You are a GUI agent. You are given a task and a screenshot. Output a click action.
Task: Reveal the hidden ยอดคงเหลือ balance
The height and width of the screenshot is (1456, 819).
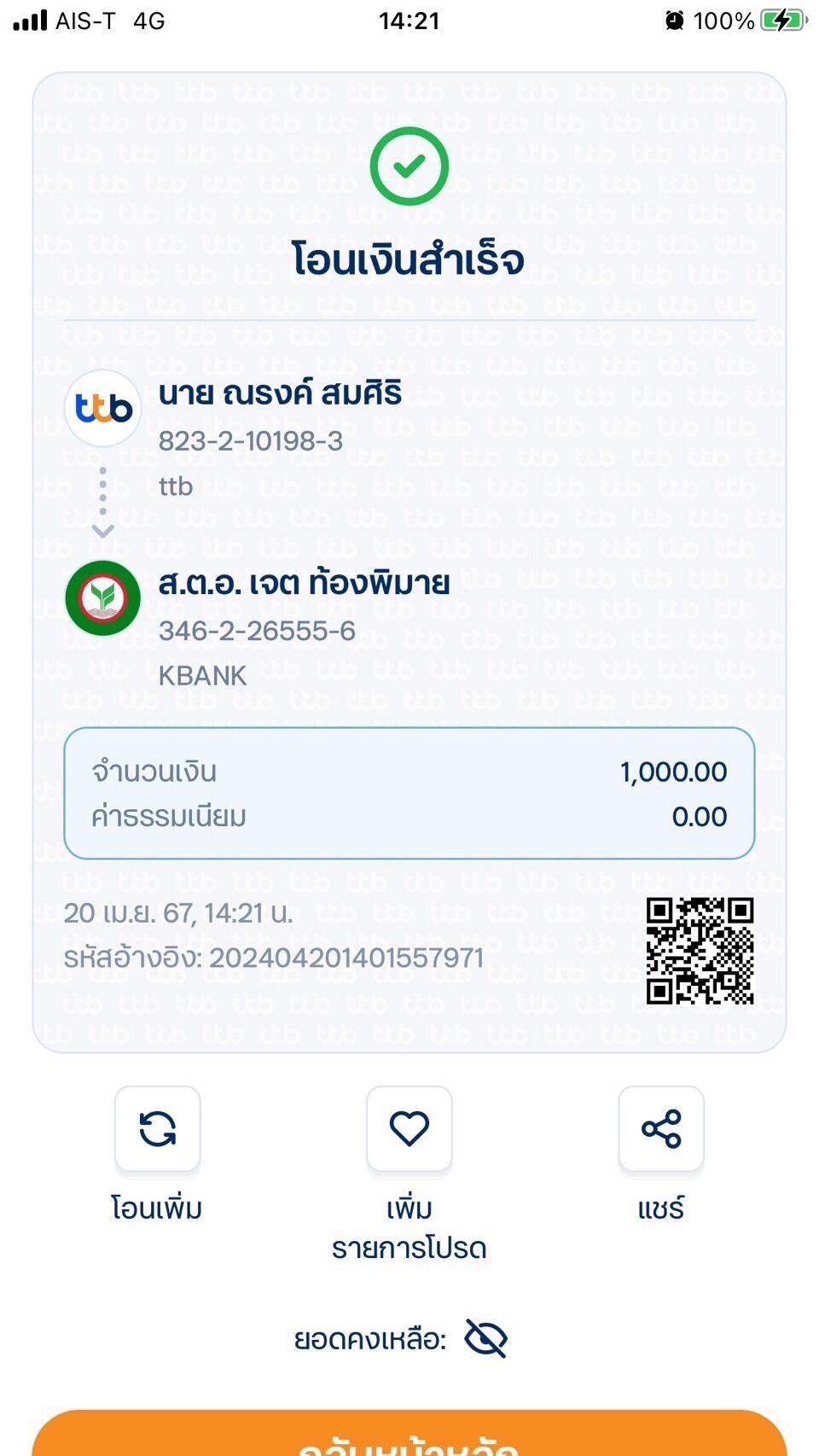[x=485, y=1338]
